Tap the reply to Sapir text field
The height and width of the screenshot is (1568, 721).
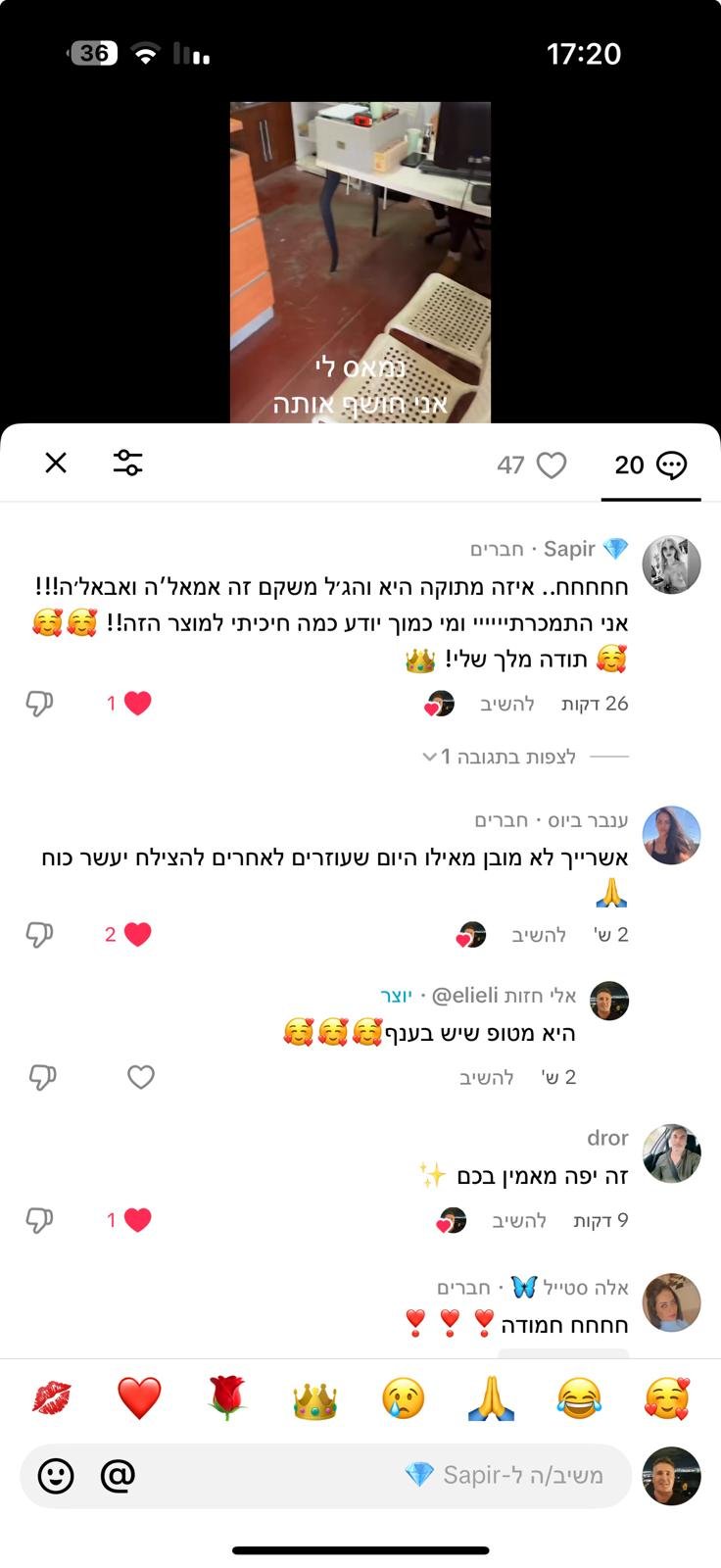tap(392, 1475)
